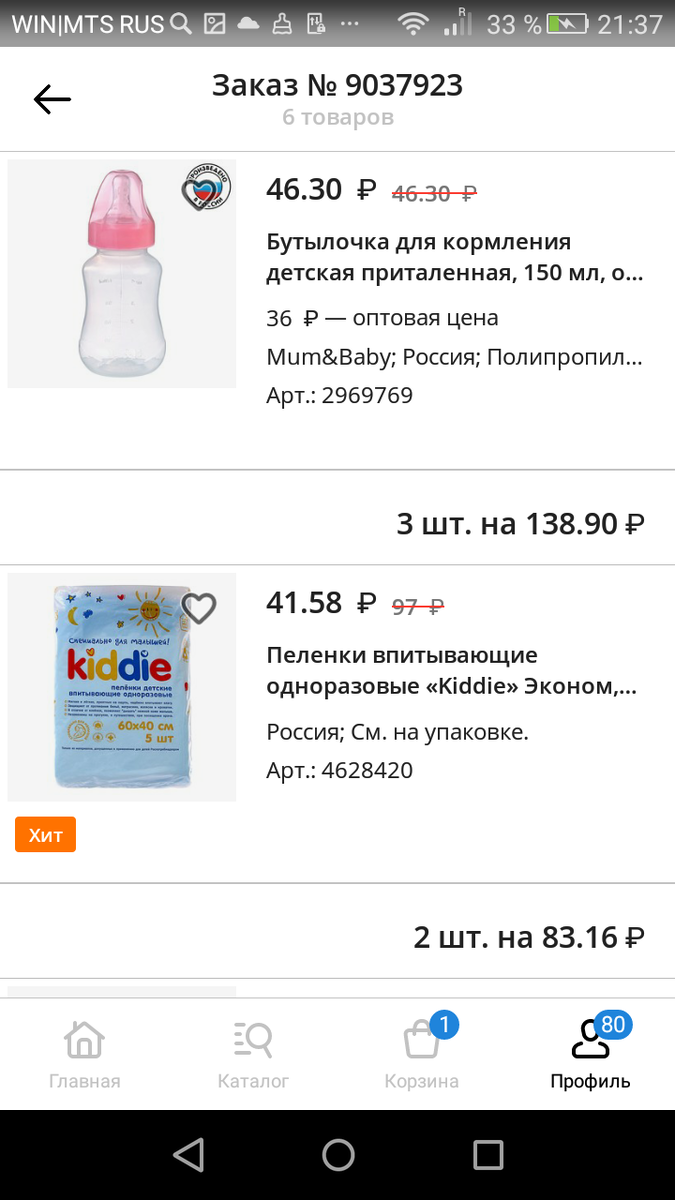This screenshot has width=675, height=1200.
Task: Tap the system home button
Action: (338, 1155)
